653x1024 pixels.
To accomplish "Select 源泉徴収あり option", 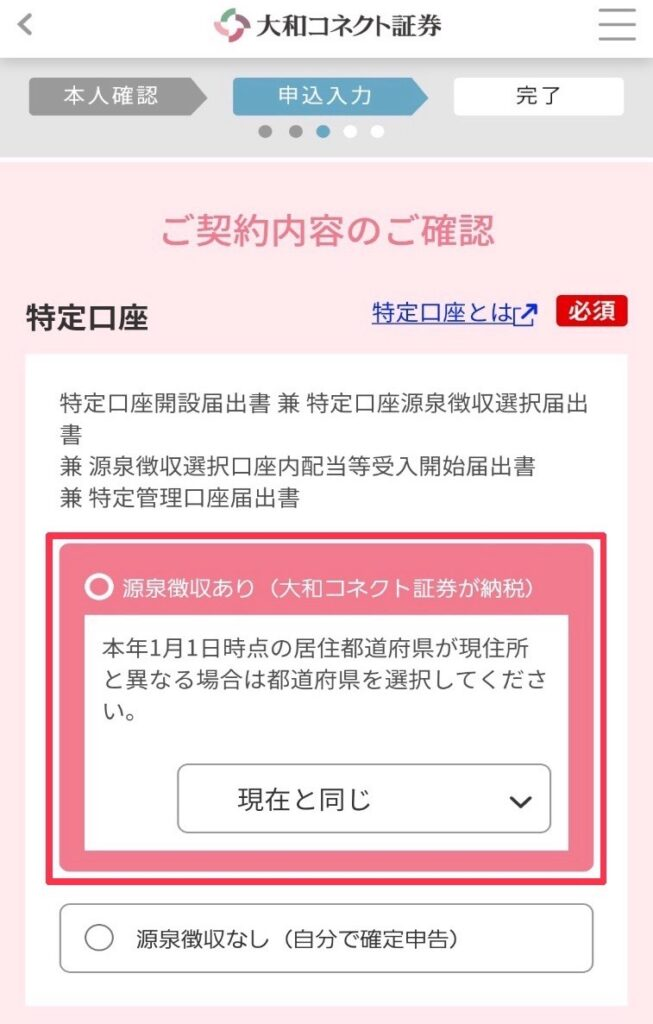I will pyautogui.click(x=99, y=587).
